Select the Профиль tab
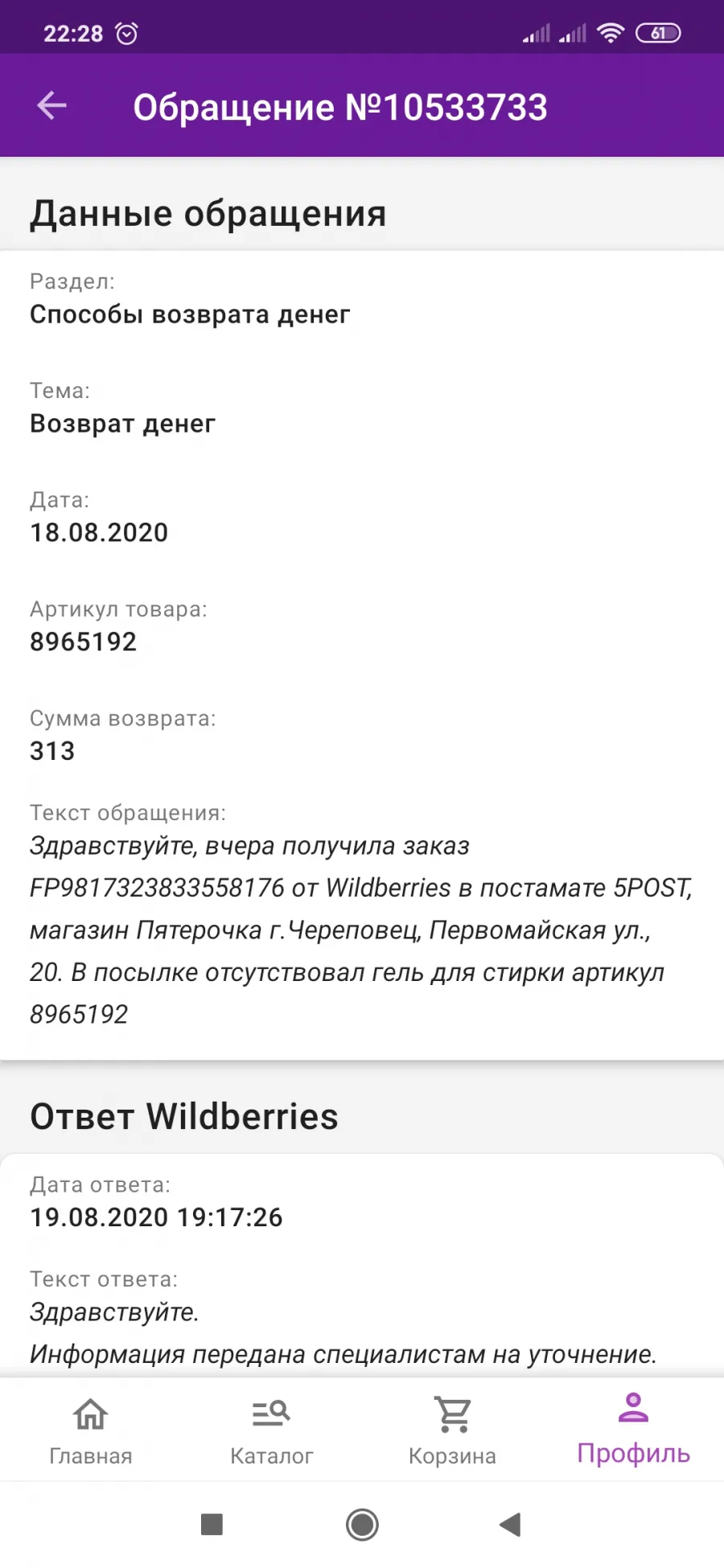The height and width of the screenshot is (1568, 724). point(633,1430)
